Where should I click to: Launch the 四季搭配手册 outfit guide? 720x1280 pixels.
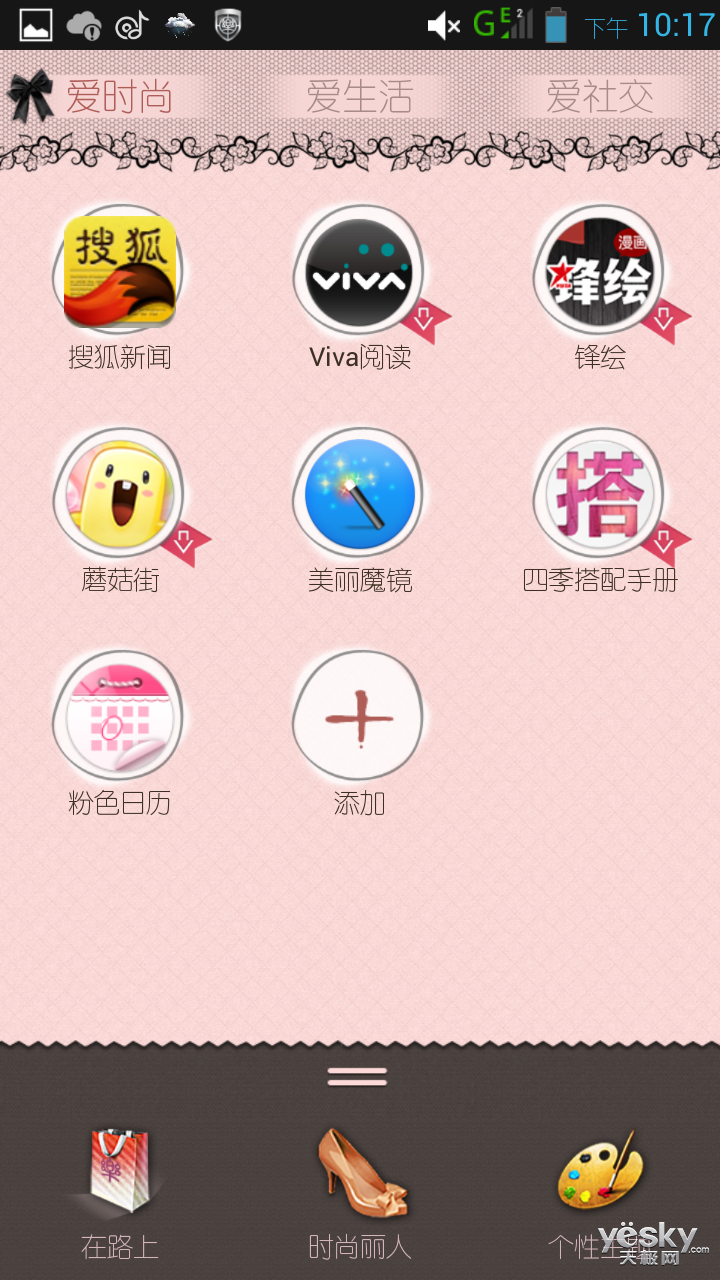tap(598, 492)
